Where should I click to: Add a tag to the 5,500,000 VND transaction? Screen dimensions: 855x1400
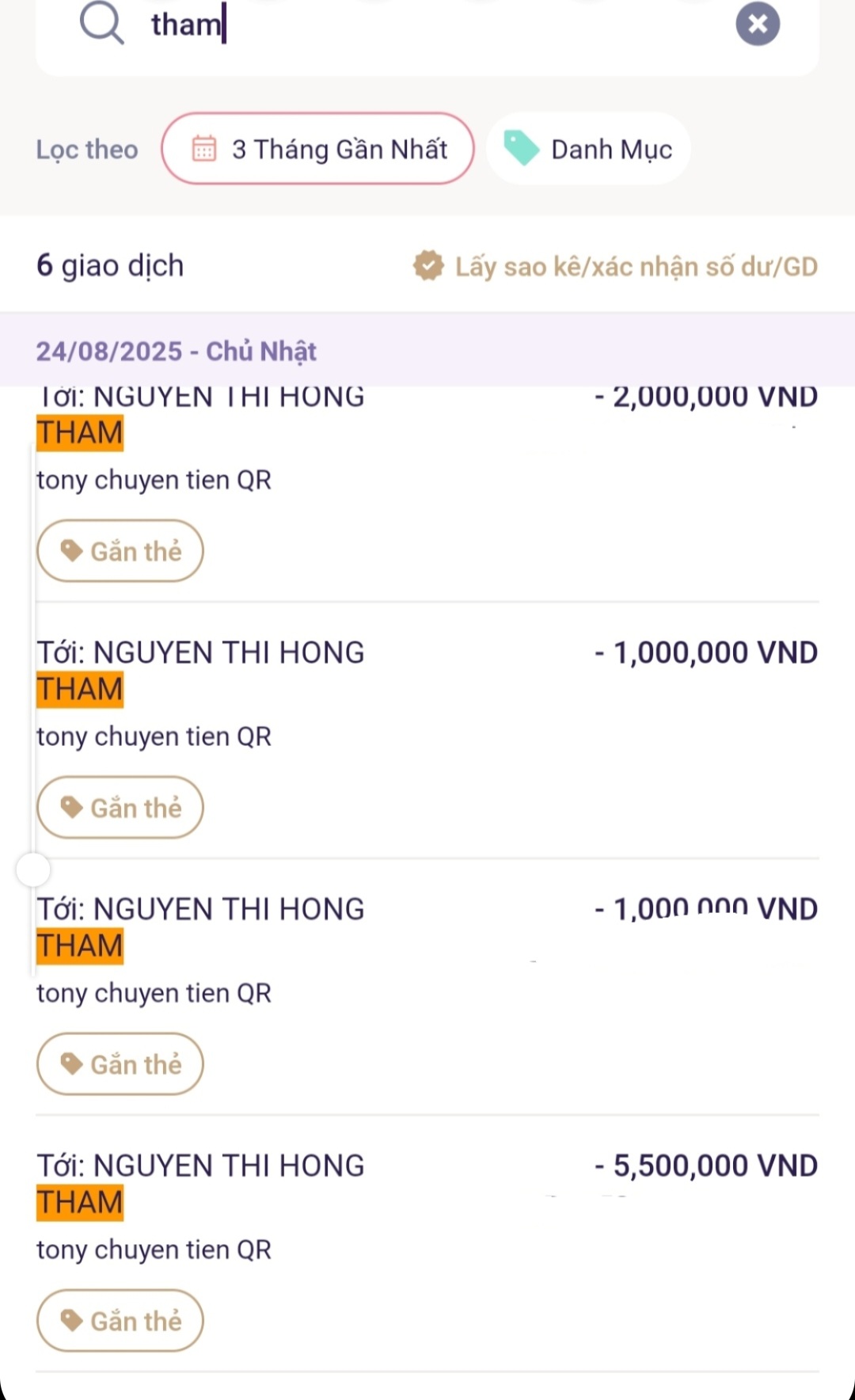click(120, 1321)
